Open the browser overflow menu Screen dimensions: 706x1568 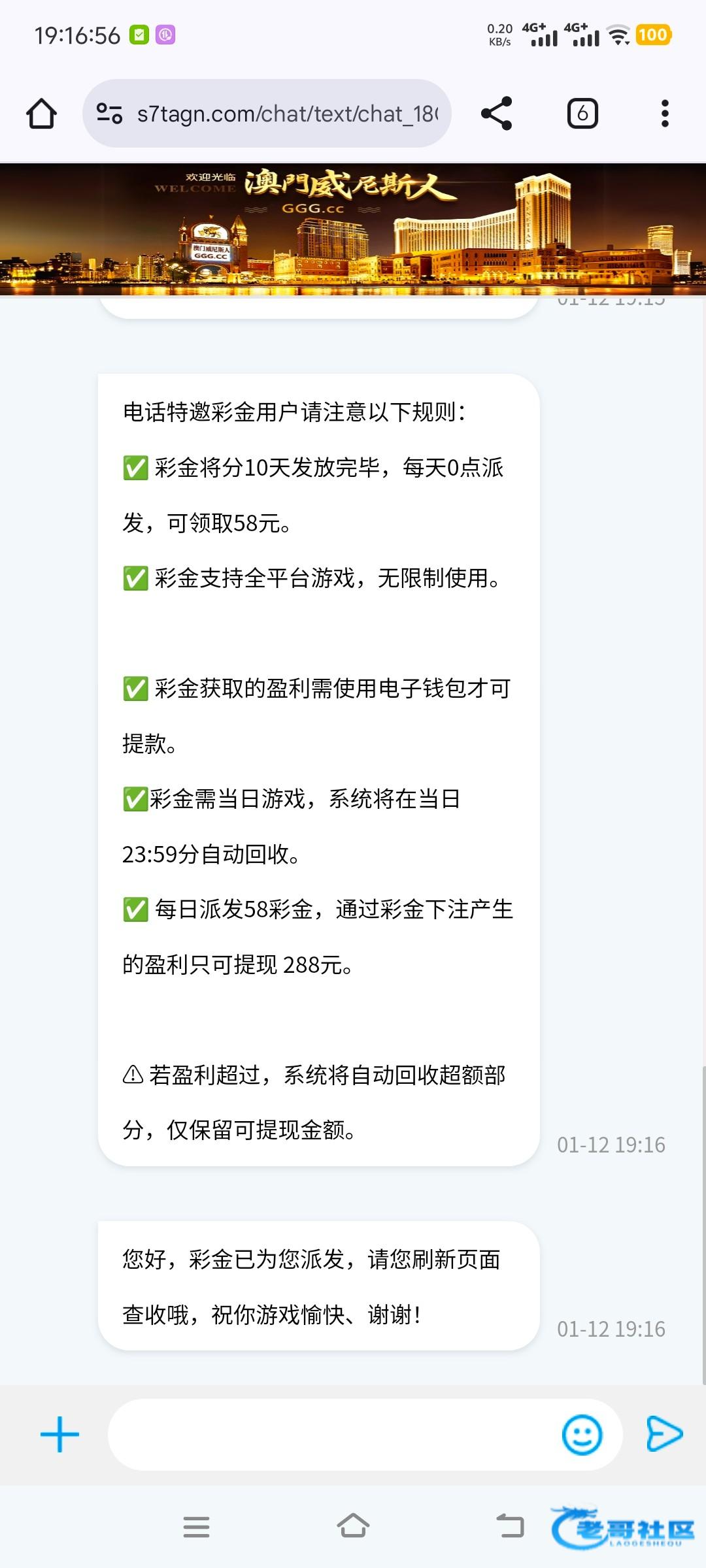click(x=665, y=114)
